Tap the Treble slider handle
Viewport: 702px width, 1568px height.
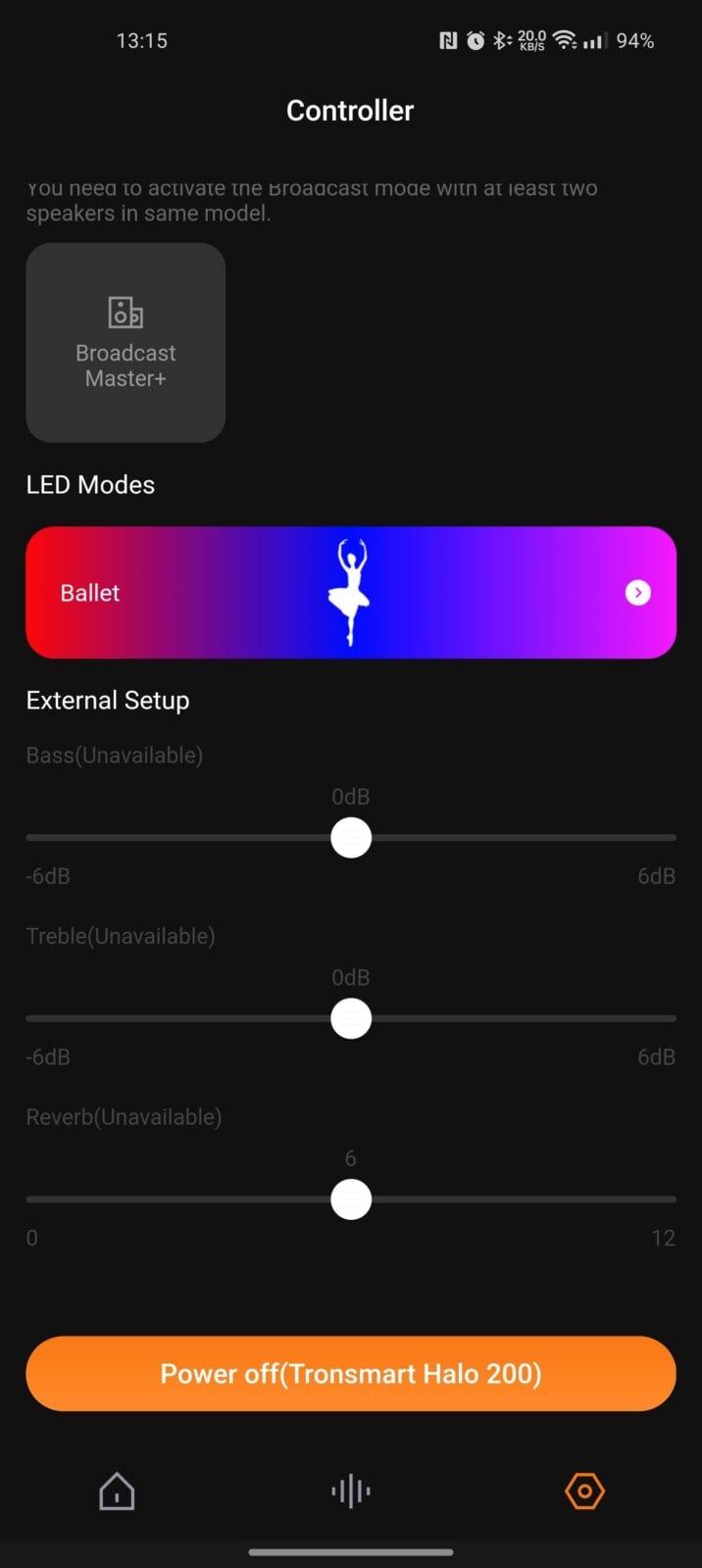coord(351,1018)
